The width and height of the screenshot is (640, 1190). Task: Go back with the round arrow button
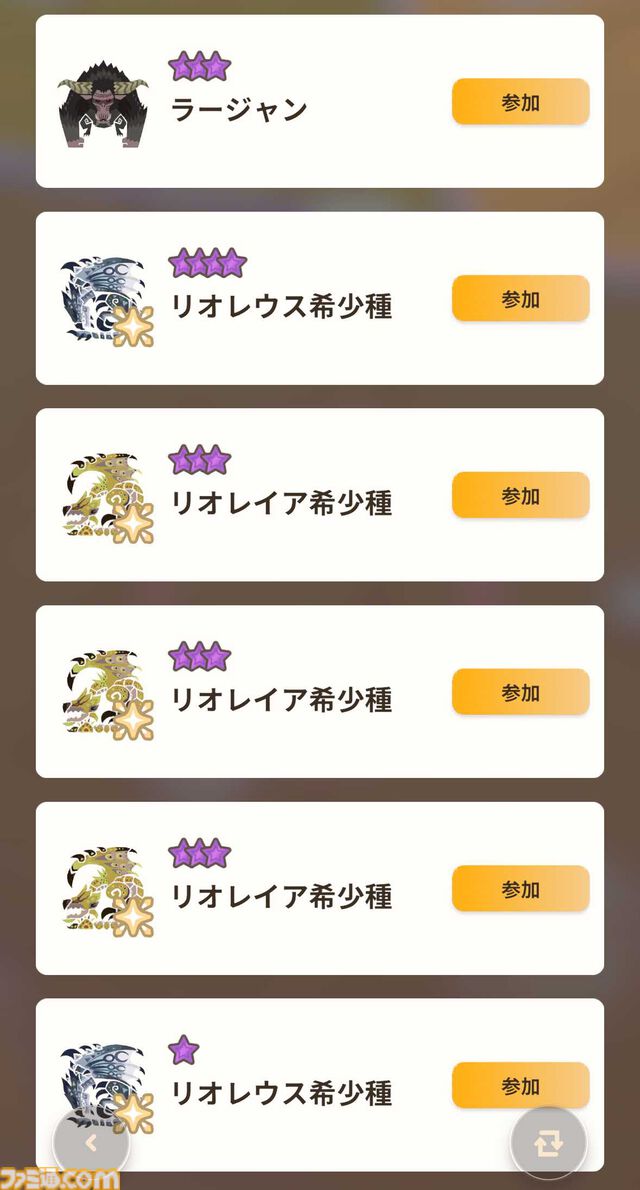click(x=91, y=1143)
